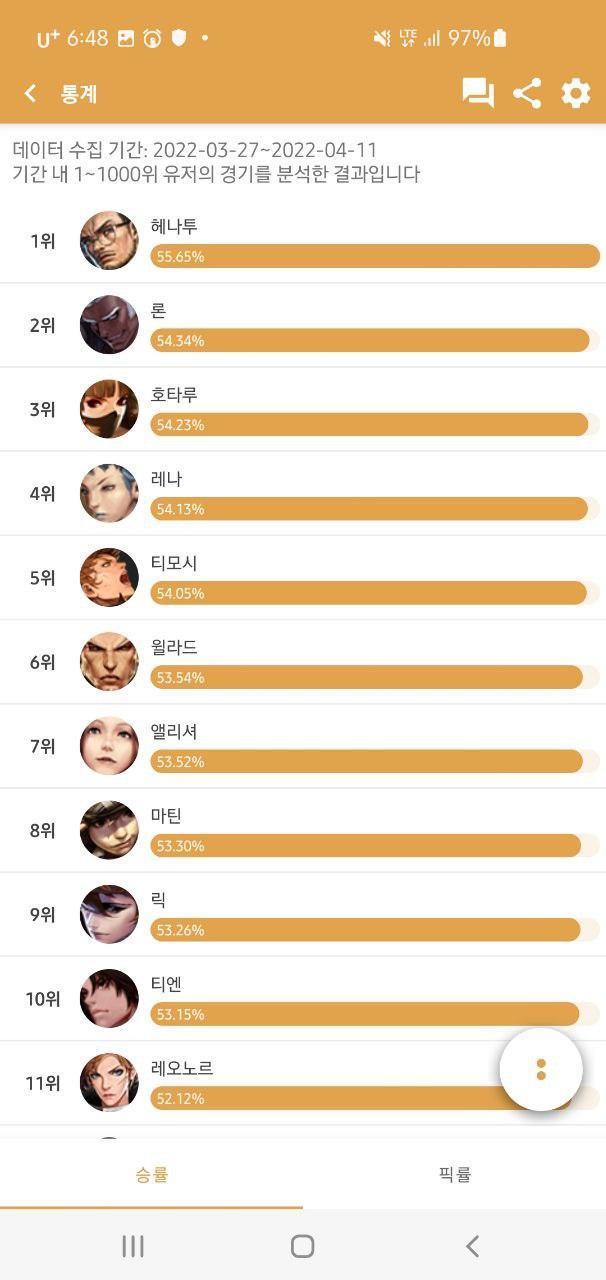
Task: Switch to the 픽률 tab
Action: pyautogui.click(x=454, y=1175)
